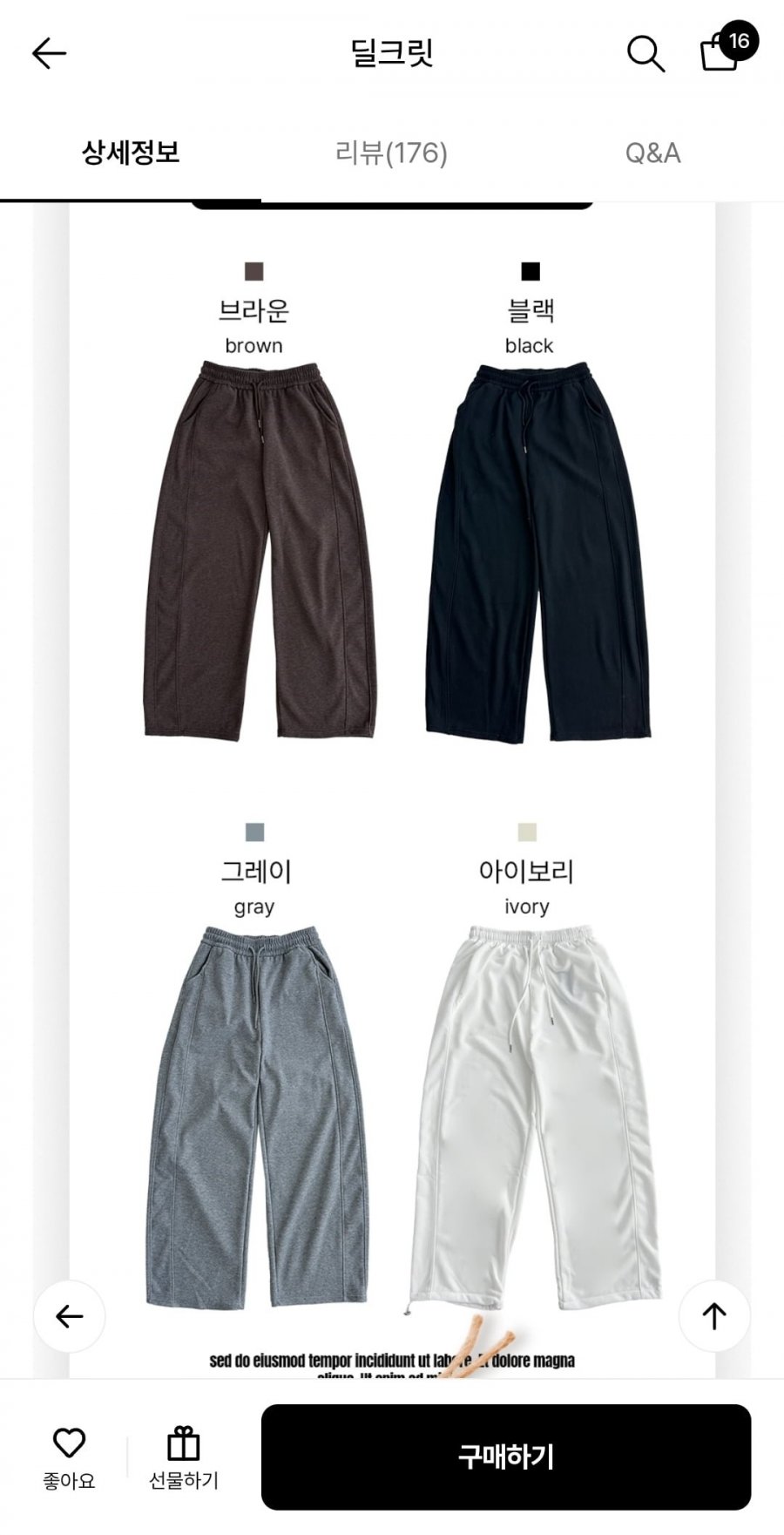
Task: Tap the floating left arrow button
Action: coord(70,1316)
